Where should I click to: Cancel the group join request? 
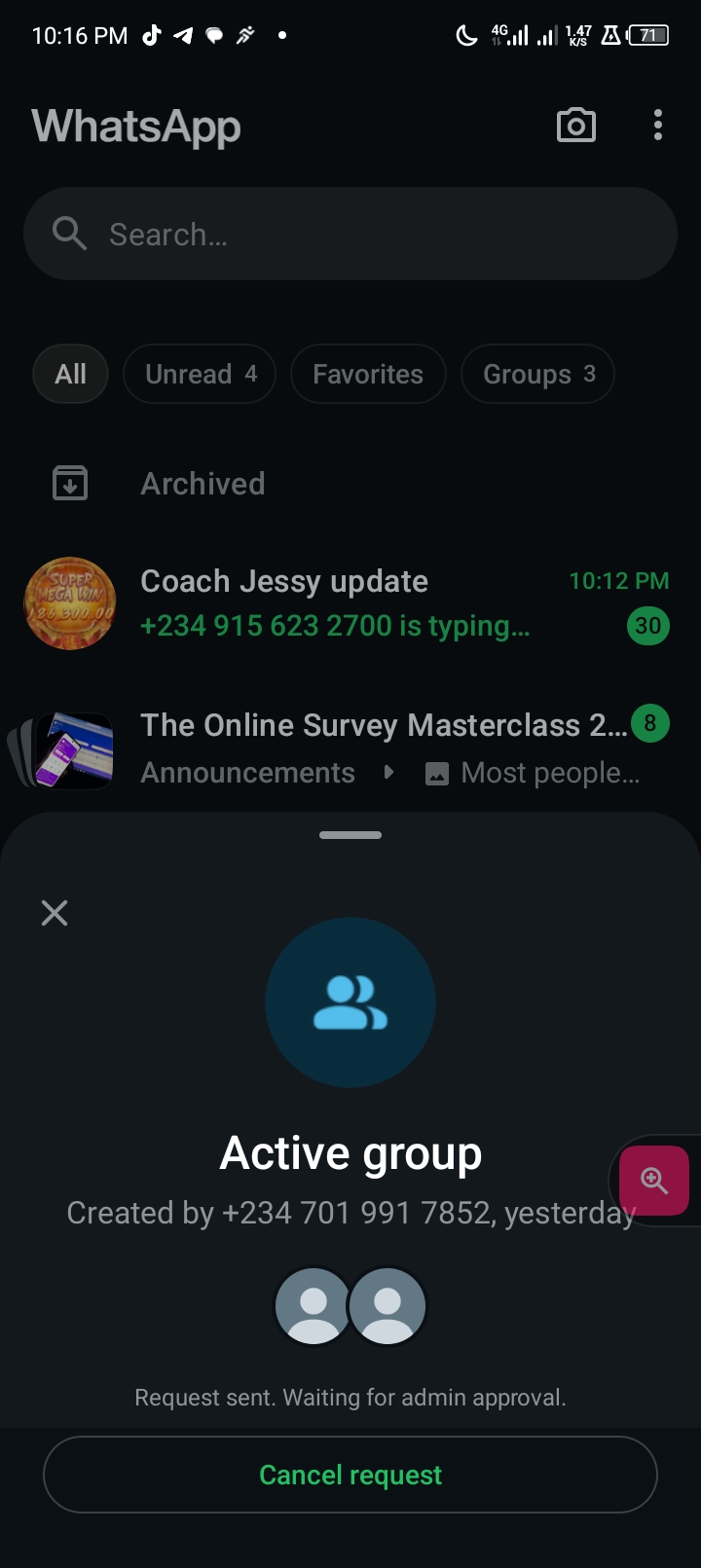(350, 1475)
